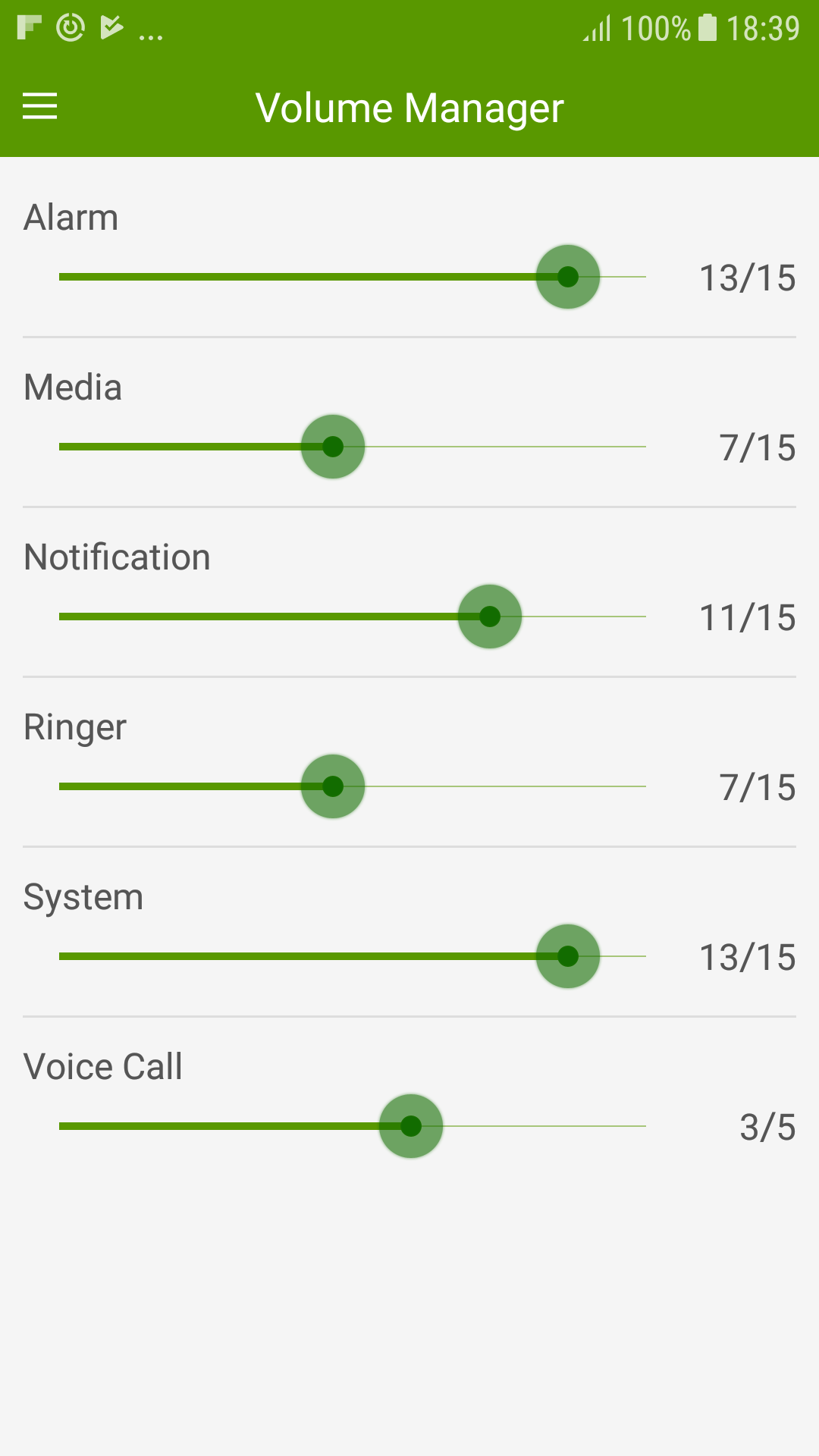Tap the Alarm volume slider

[567, 277]
